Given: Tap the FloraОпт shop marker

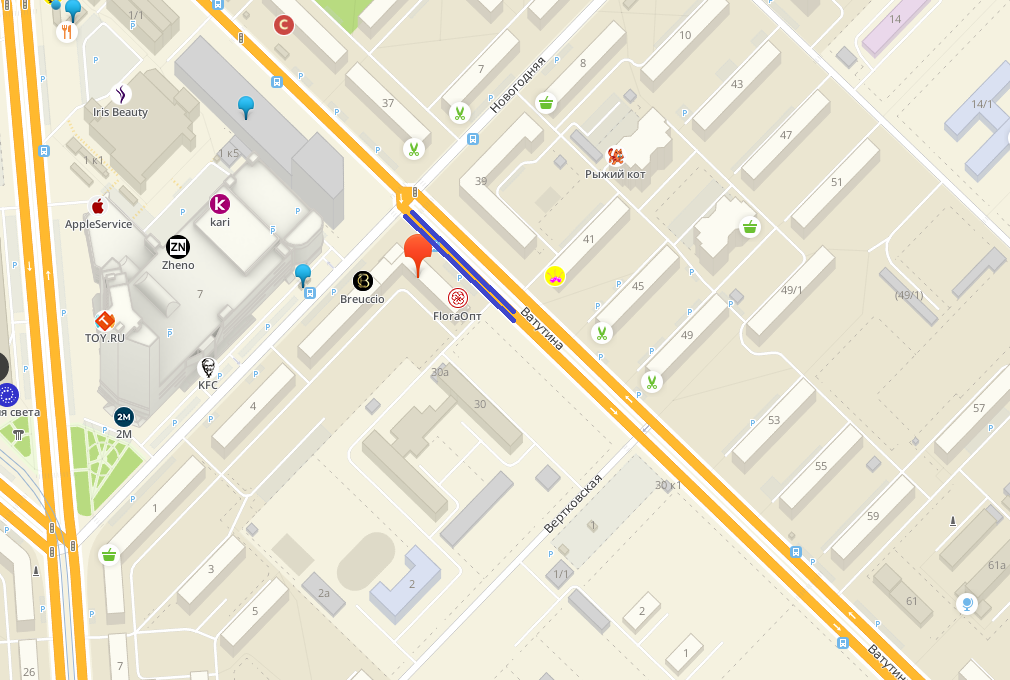Looking at the screenshot, I should 457,297.
